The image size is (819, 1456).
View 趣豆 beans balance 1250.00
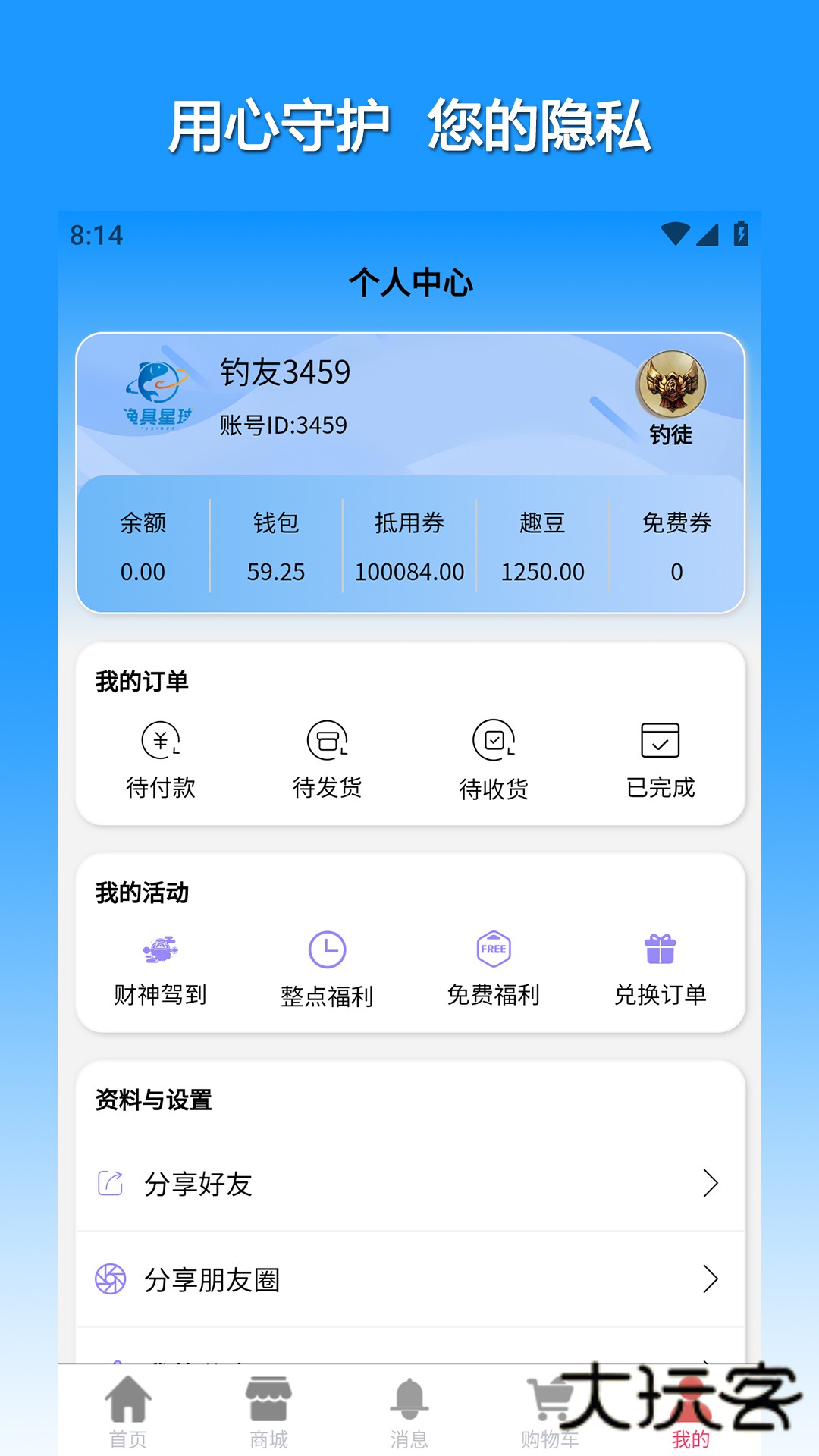click(x=544, y=546)
